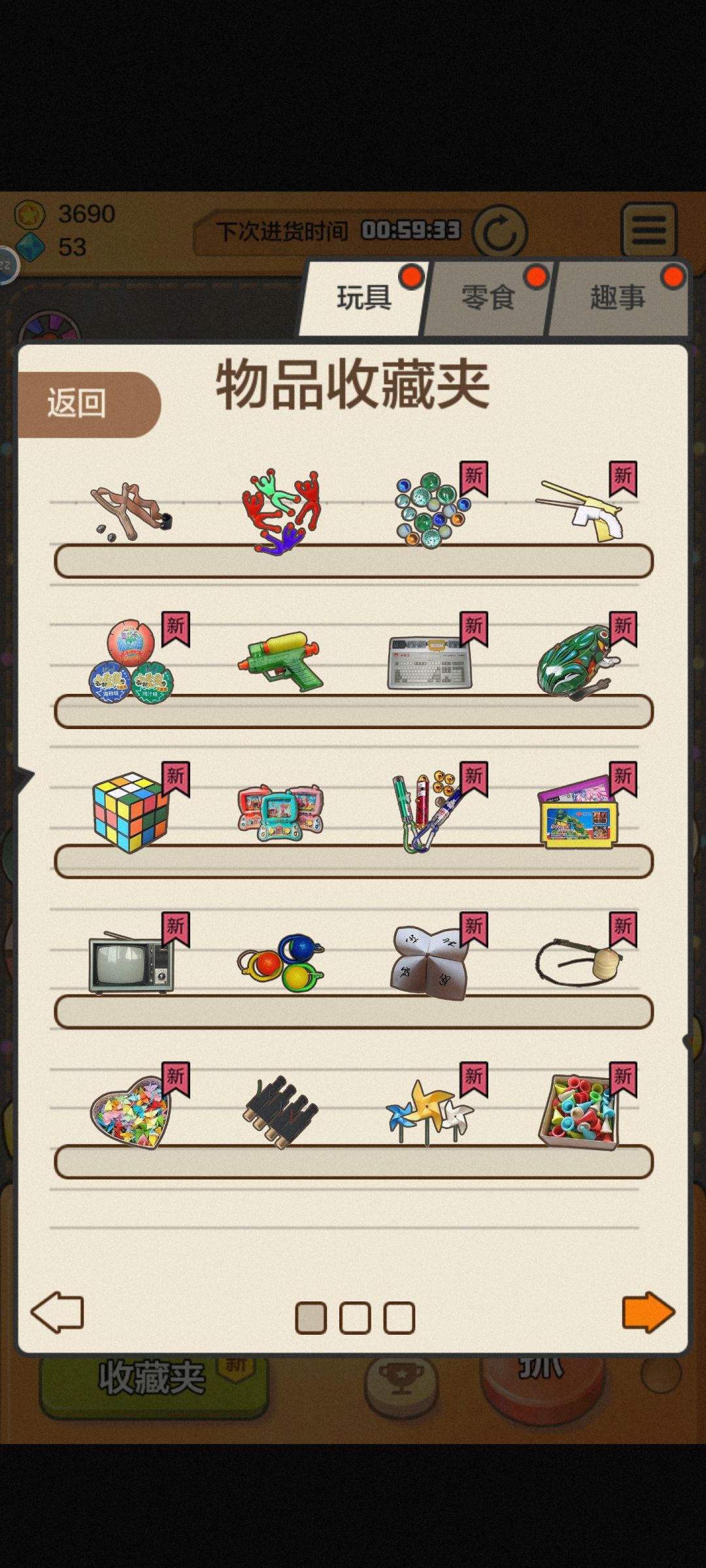Switch to the 零食 tab

[x=488, y=299]
